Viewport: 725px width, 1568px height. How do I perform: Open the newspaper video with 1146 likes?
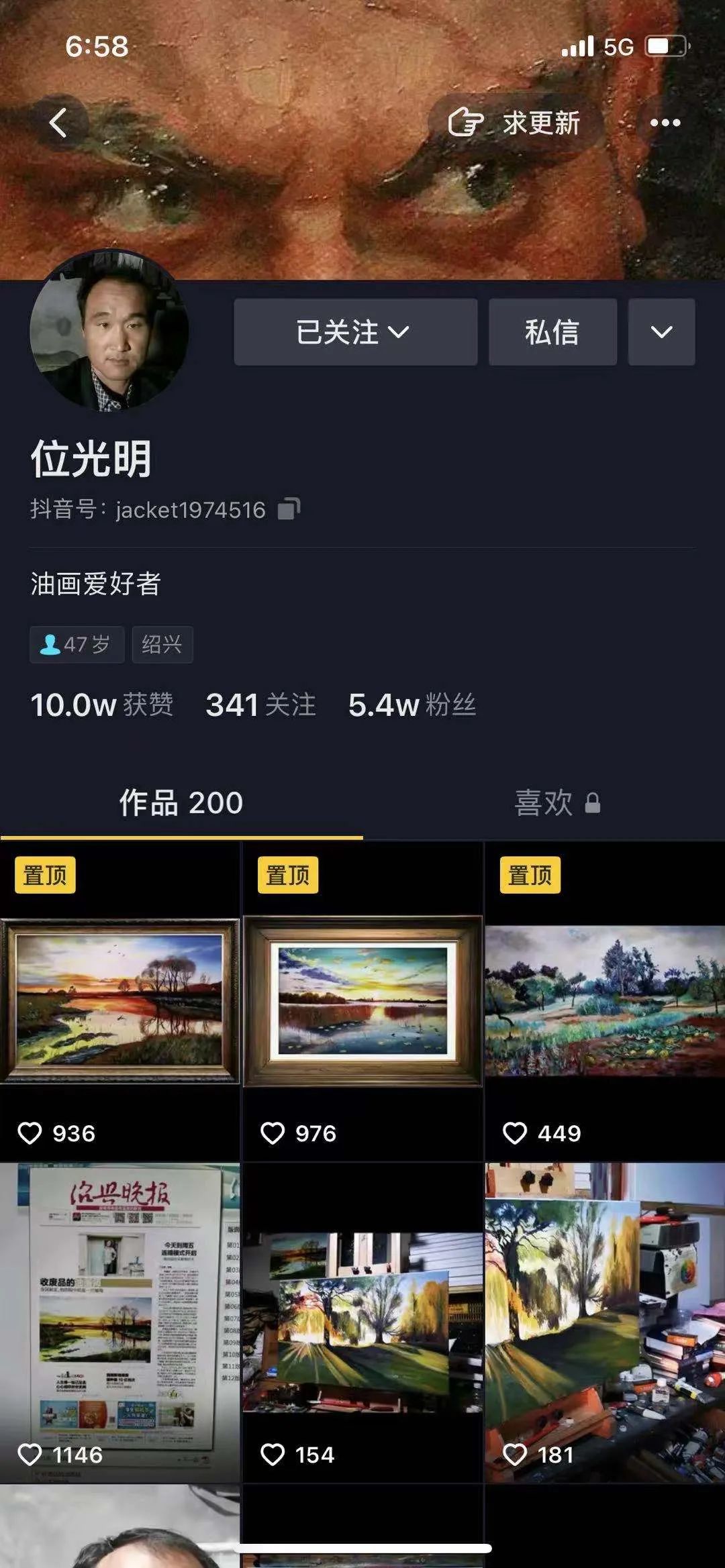119,1323
